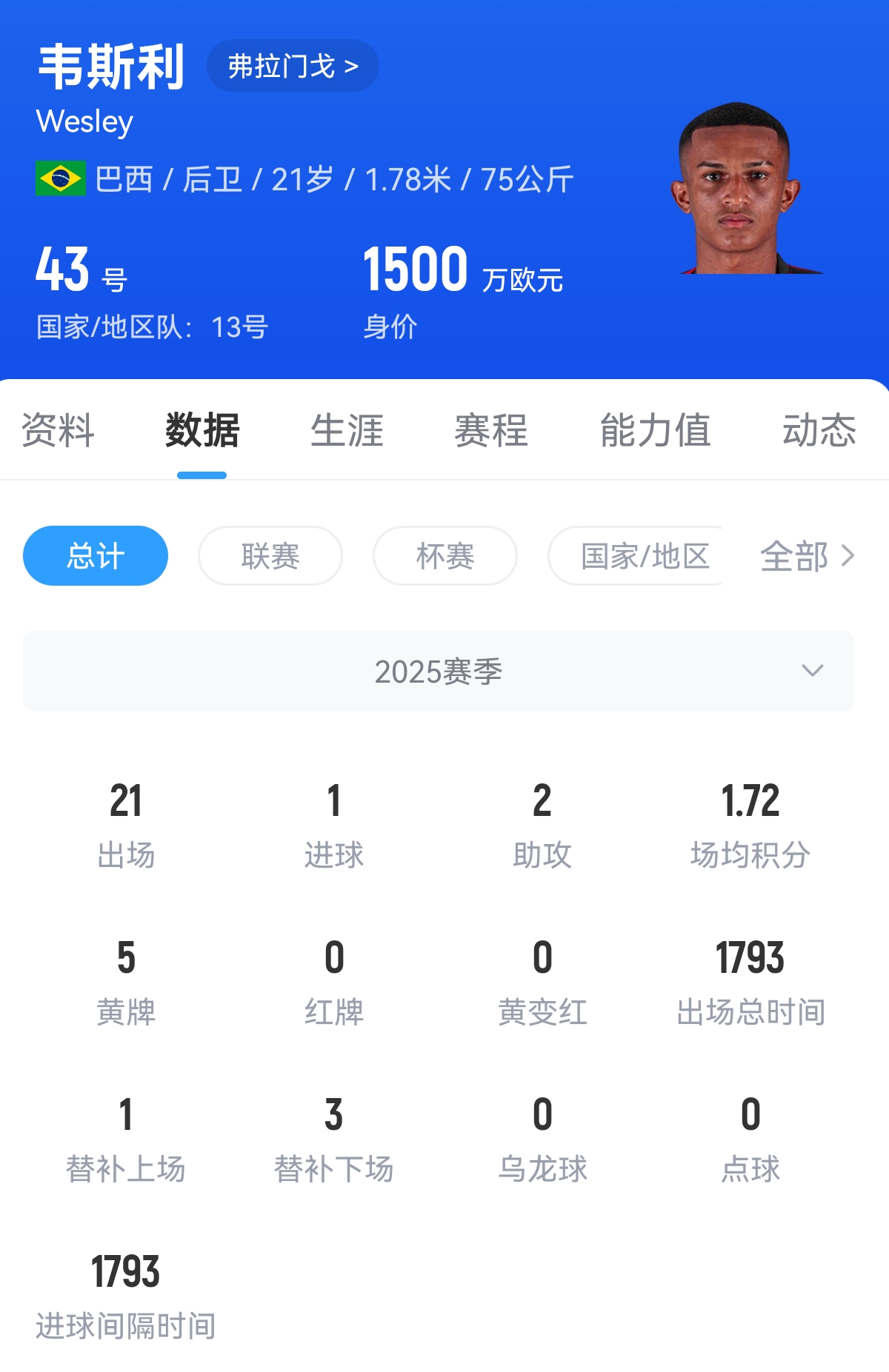Open the 弗拉门戈 team page
Image resolution: width=889 pixels, height=1372 pixels.
coord(293,66)
